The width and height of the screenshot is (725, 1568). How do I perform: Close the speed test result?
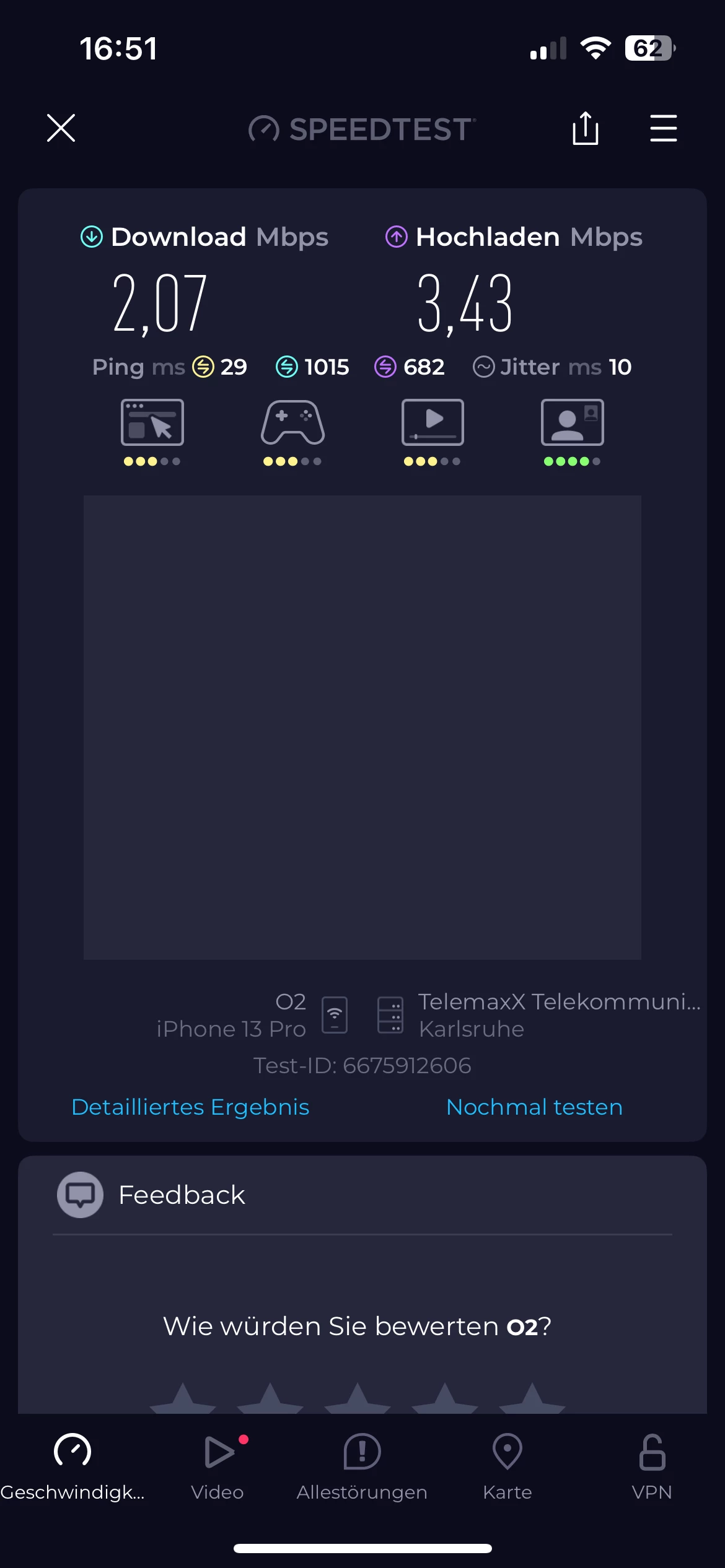click(61, 128)
